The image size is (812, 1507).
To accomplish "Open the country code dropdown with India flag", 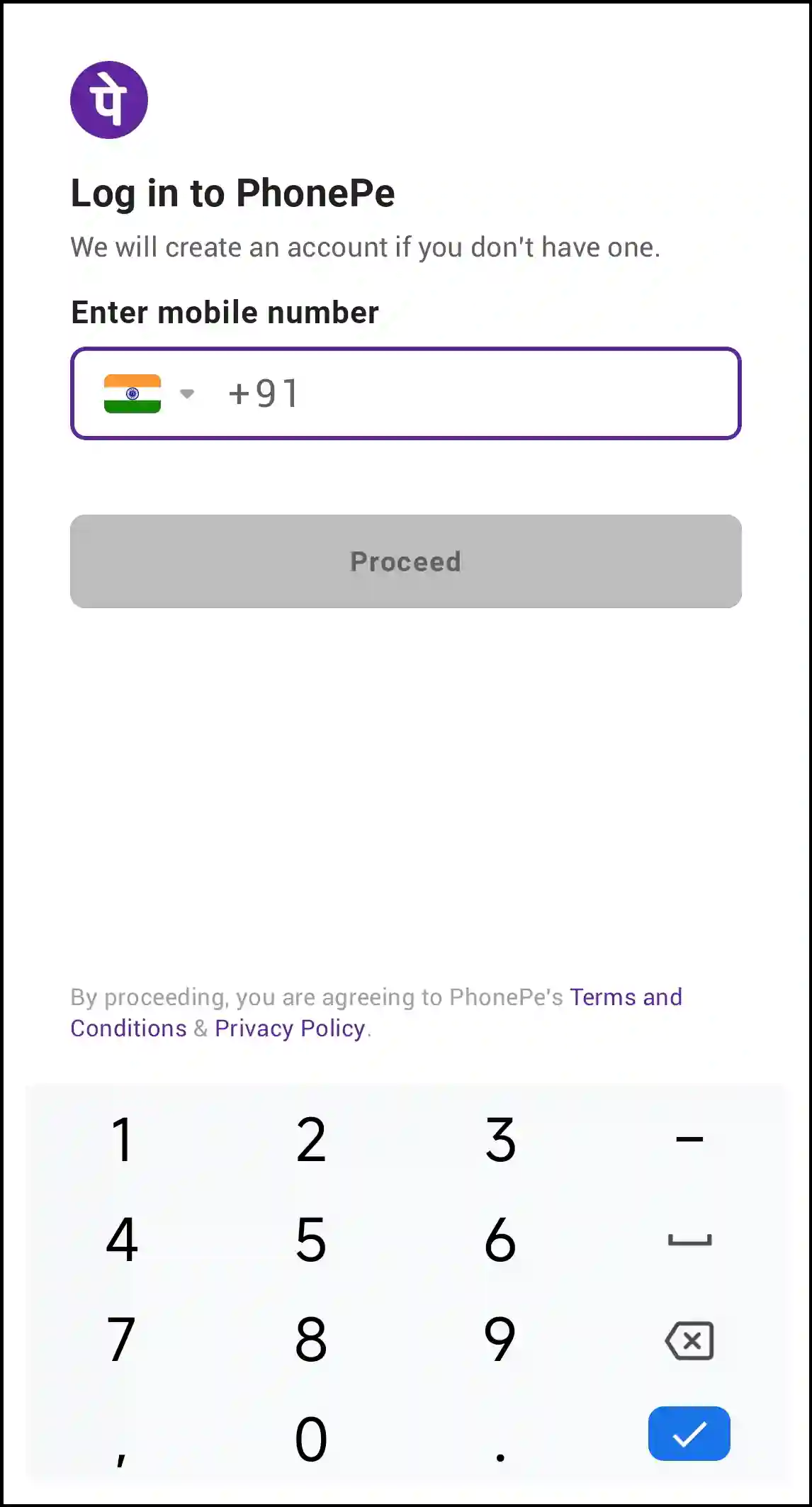I will click(149, 393).
